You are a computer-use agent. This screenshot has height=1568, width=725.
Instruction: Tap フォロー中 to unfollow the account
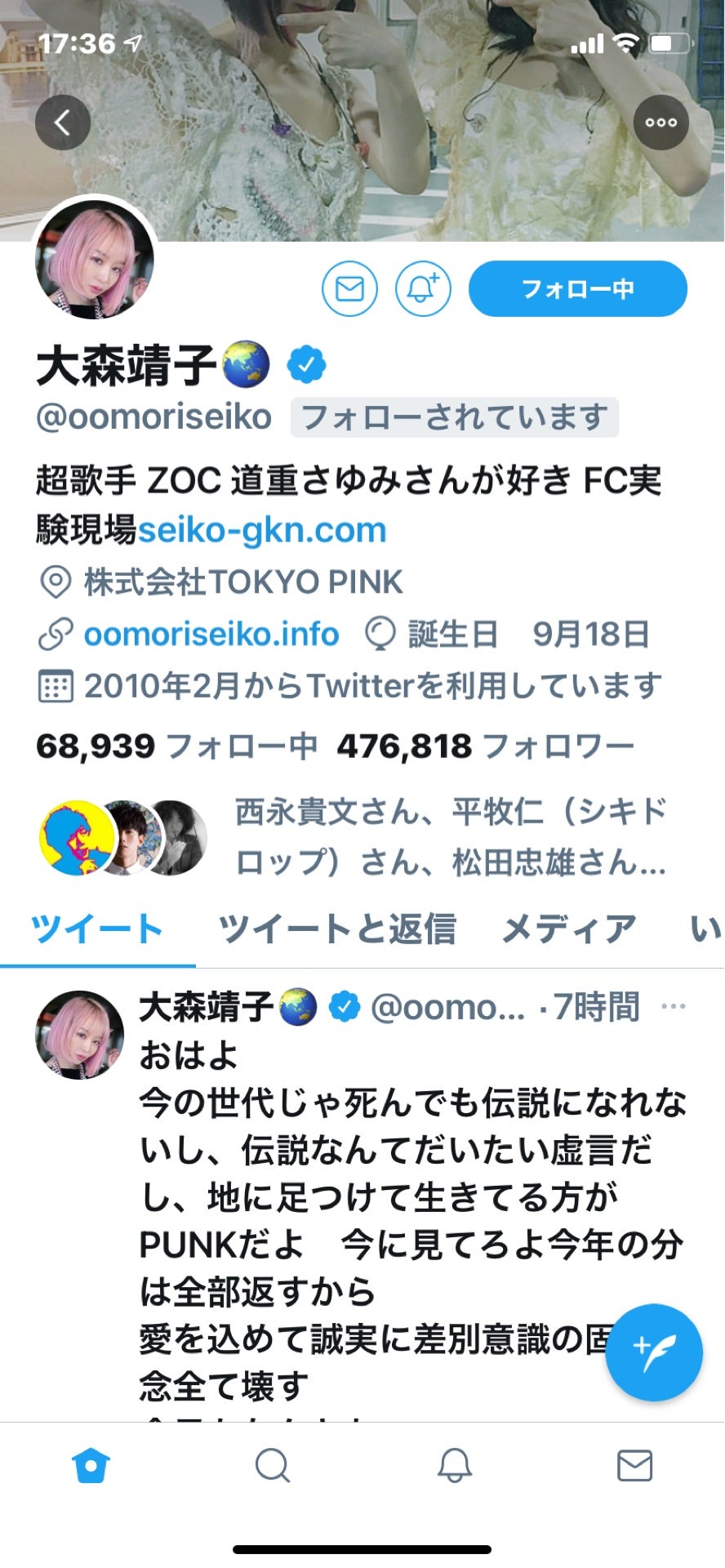click(577, 287)
